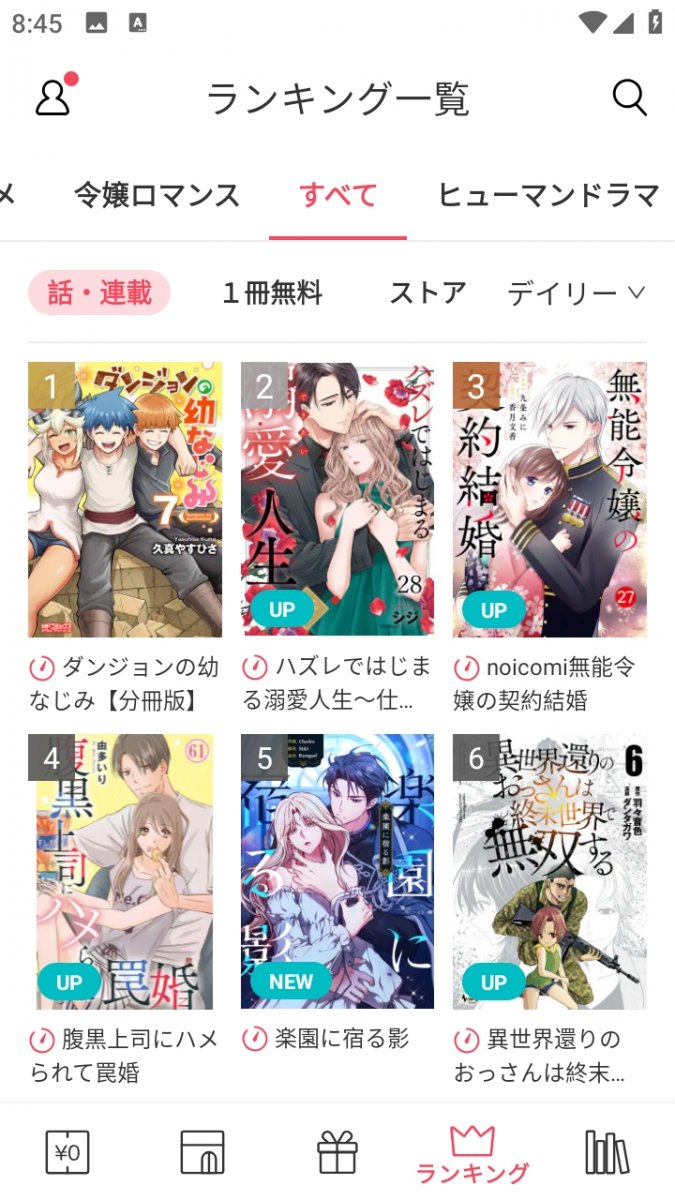This screenshot has width=675, height=1200.
Task: Tap the ランキング bottom tab
Action: (472, 1154)
